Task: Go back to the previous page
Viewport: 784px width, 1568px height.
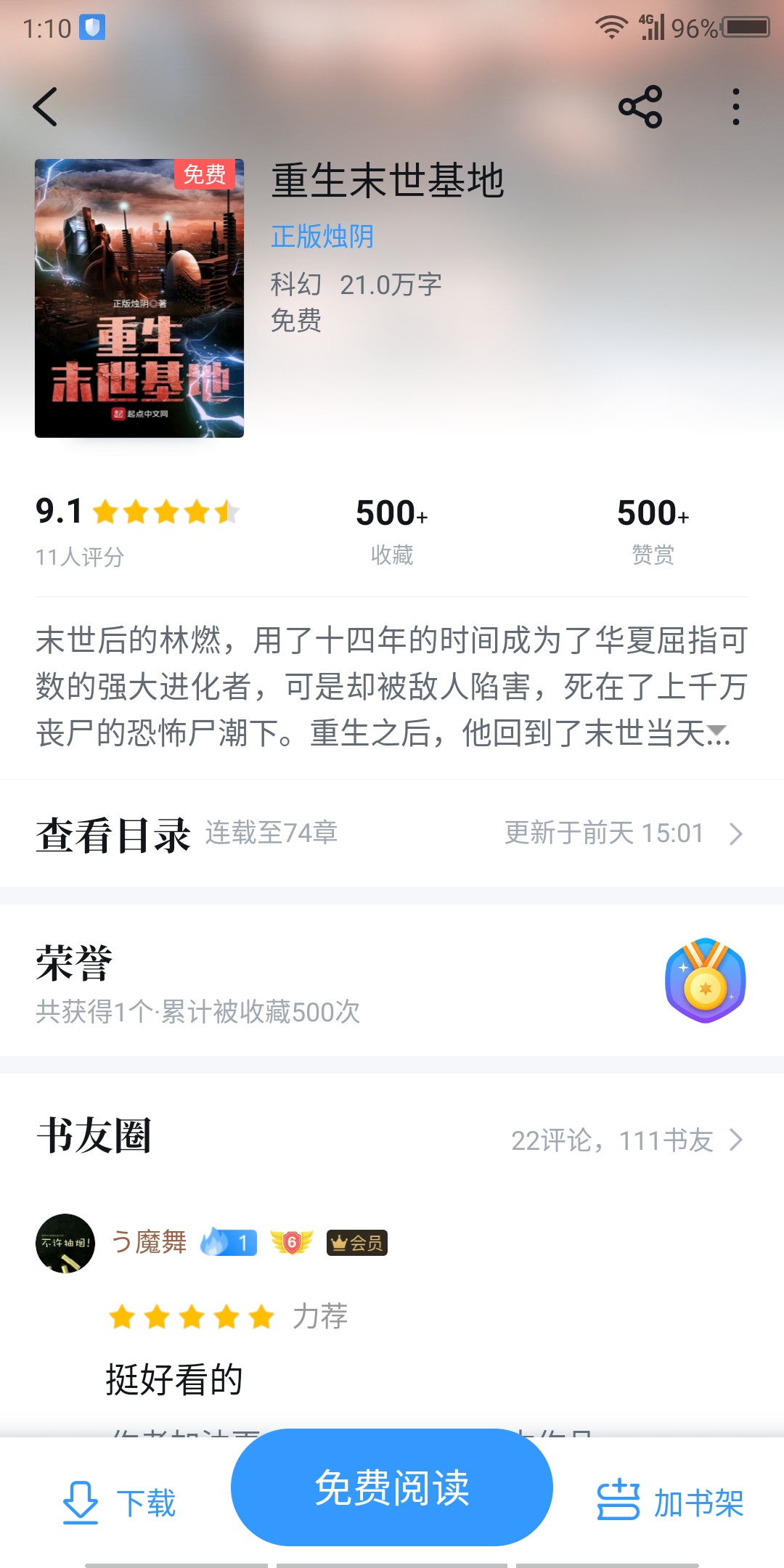Action: click(x=46, y=107)
